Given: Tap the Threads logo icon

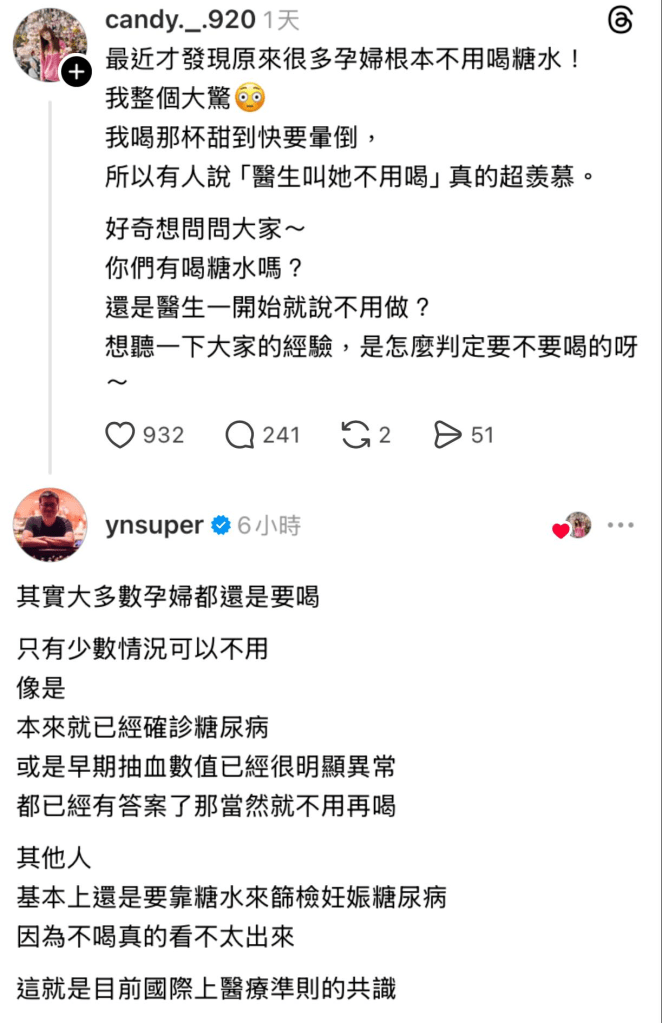Looking at the screenshot, I should pos(620,20).
